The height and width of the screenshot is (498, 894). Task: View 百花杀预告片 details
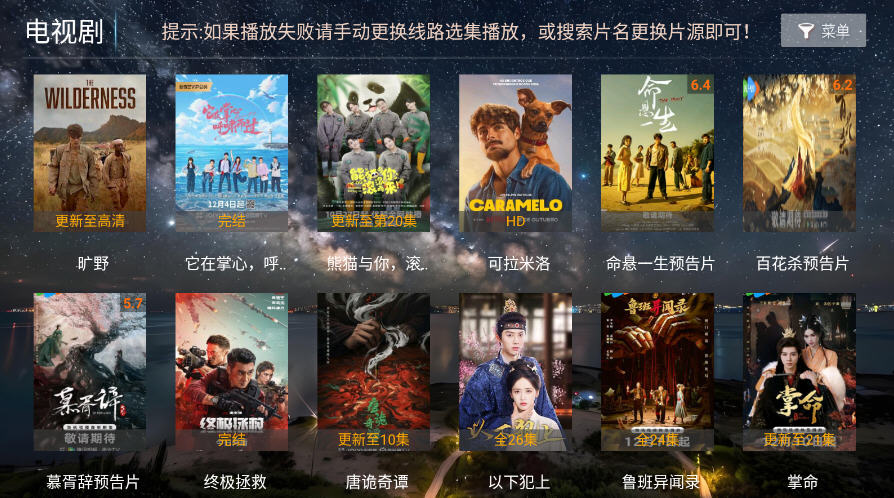click(800, 153)
